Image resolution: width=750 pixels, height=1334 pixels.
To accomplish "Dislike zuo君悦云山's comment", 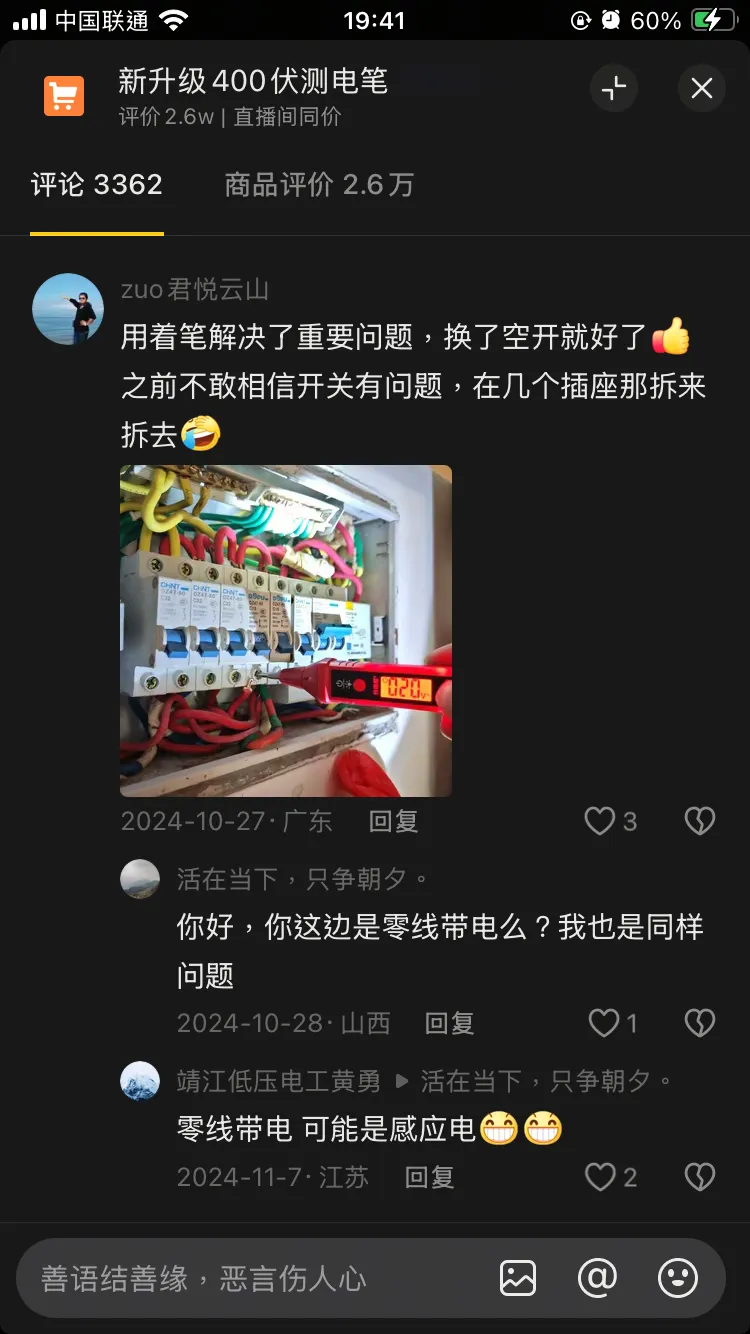I will click(x=699, y=821).
